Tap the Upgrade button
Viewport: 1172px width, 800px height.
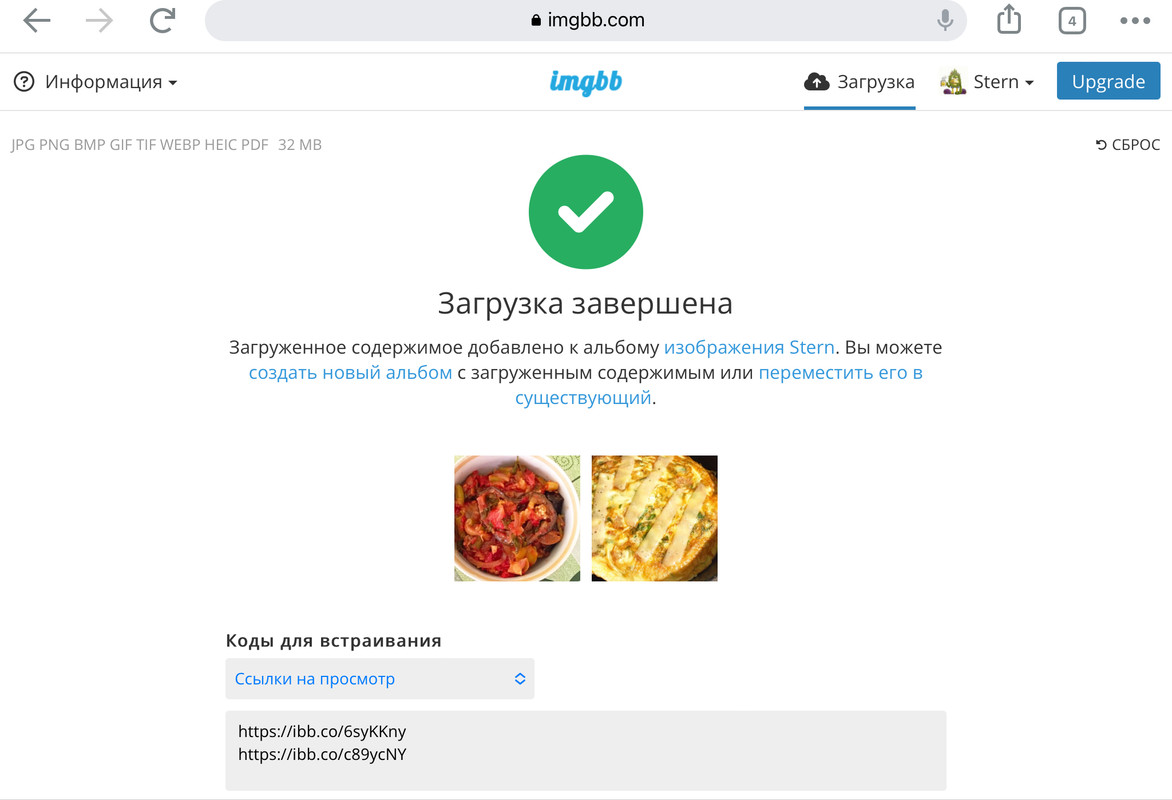(1108, 82)
